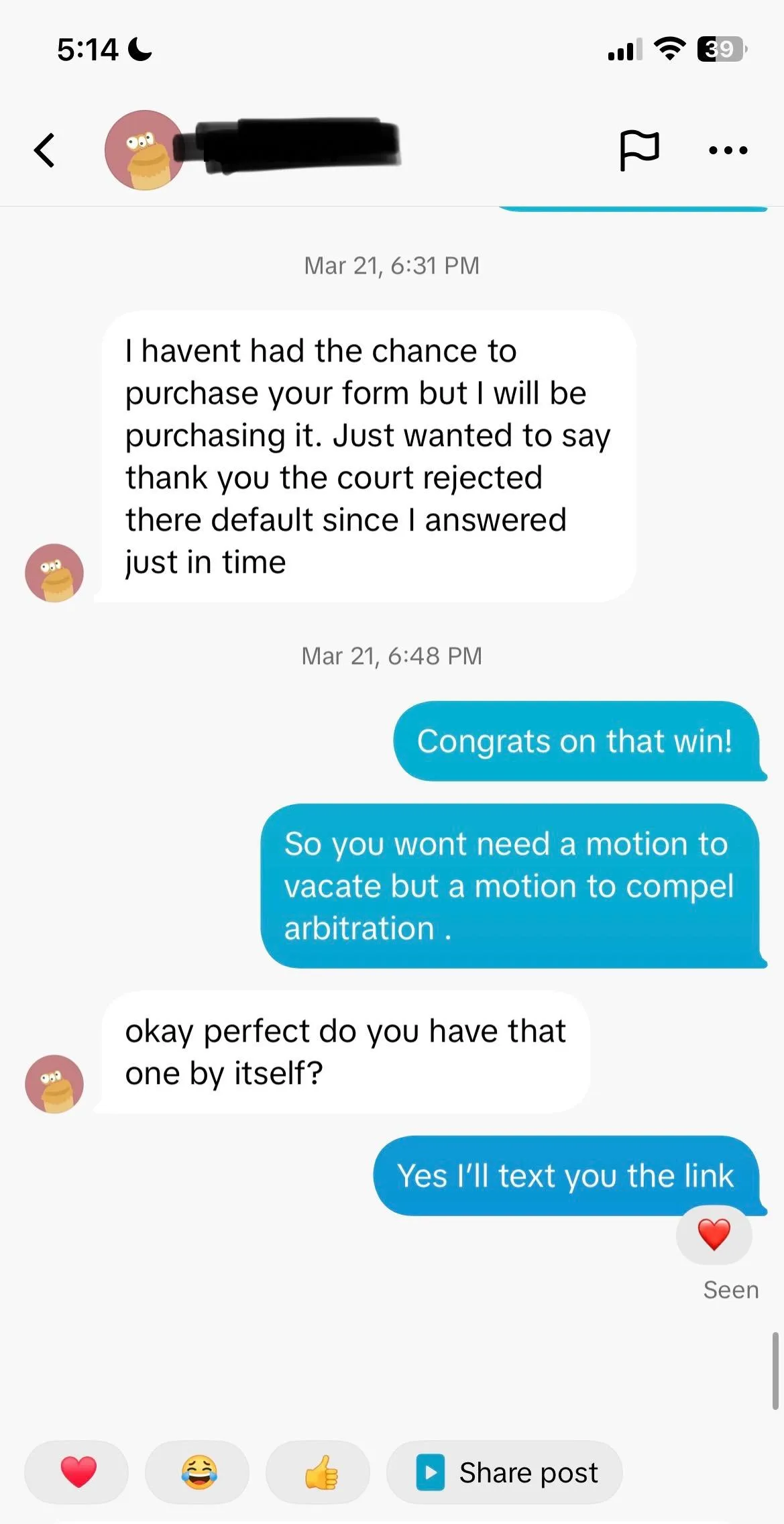Open the three-dot overflow menu
This screenshot has height=1524, width=784.
[728, 150]
